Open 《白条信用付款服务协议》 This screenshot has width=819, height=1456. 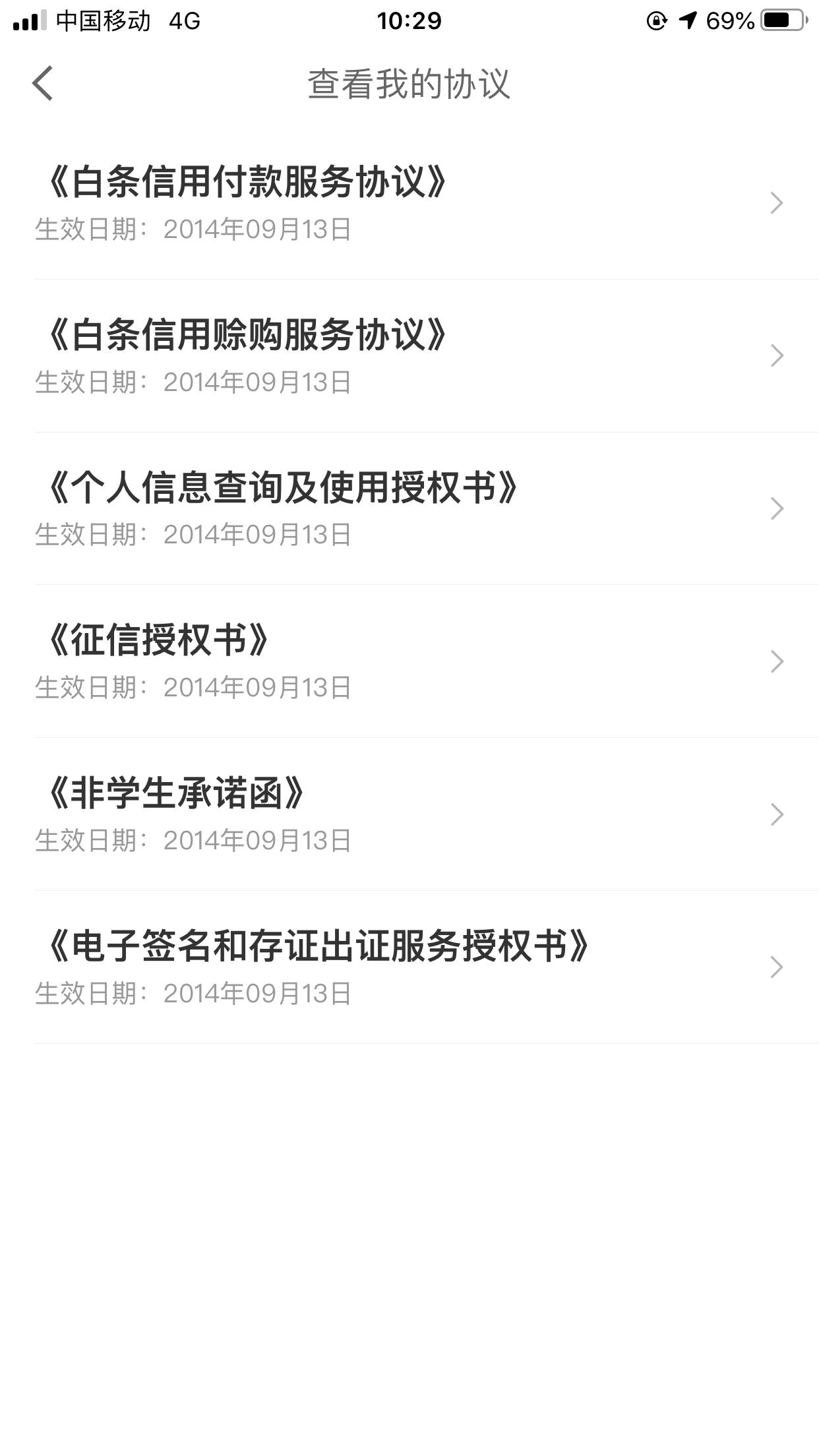tap(409, 203)
